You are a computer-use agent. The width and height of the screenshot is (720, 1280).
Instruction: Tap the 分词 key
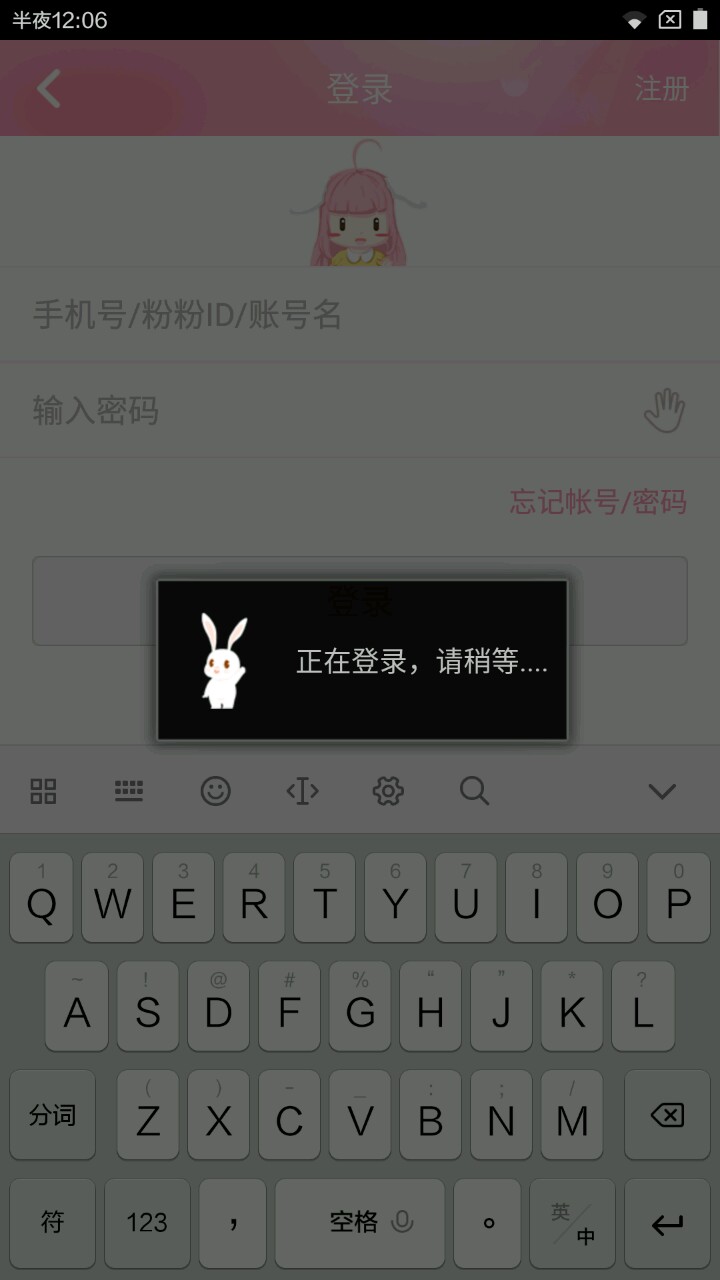53,1116
